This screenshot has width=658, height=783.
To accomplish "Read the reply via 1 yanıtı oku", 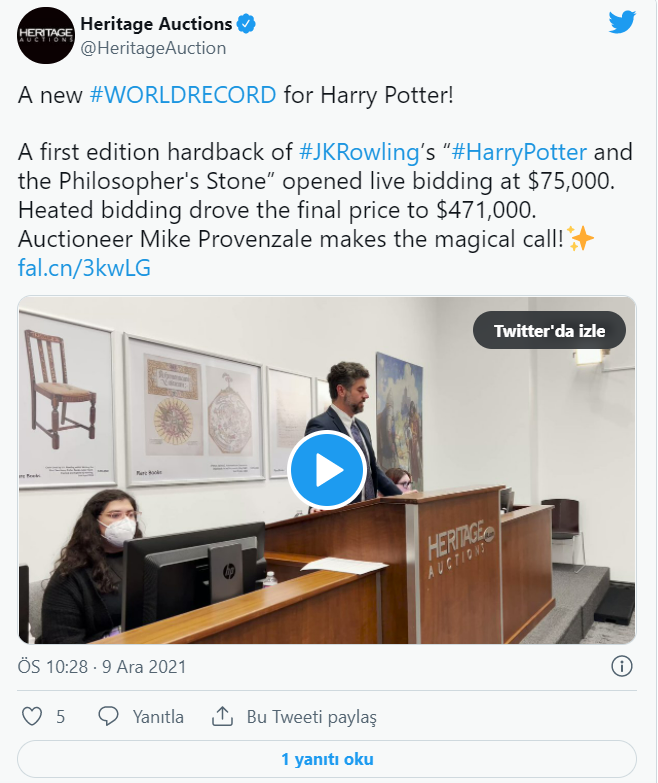I will coord(327,759).
